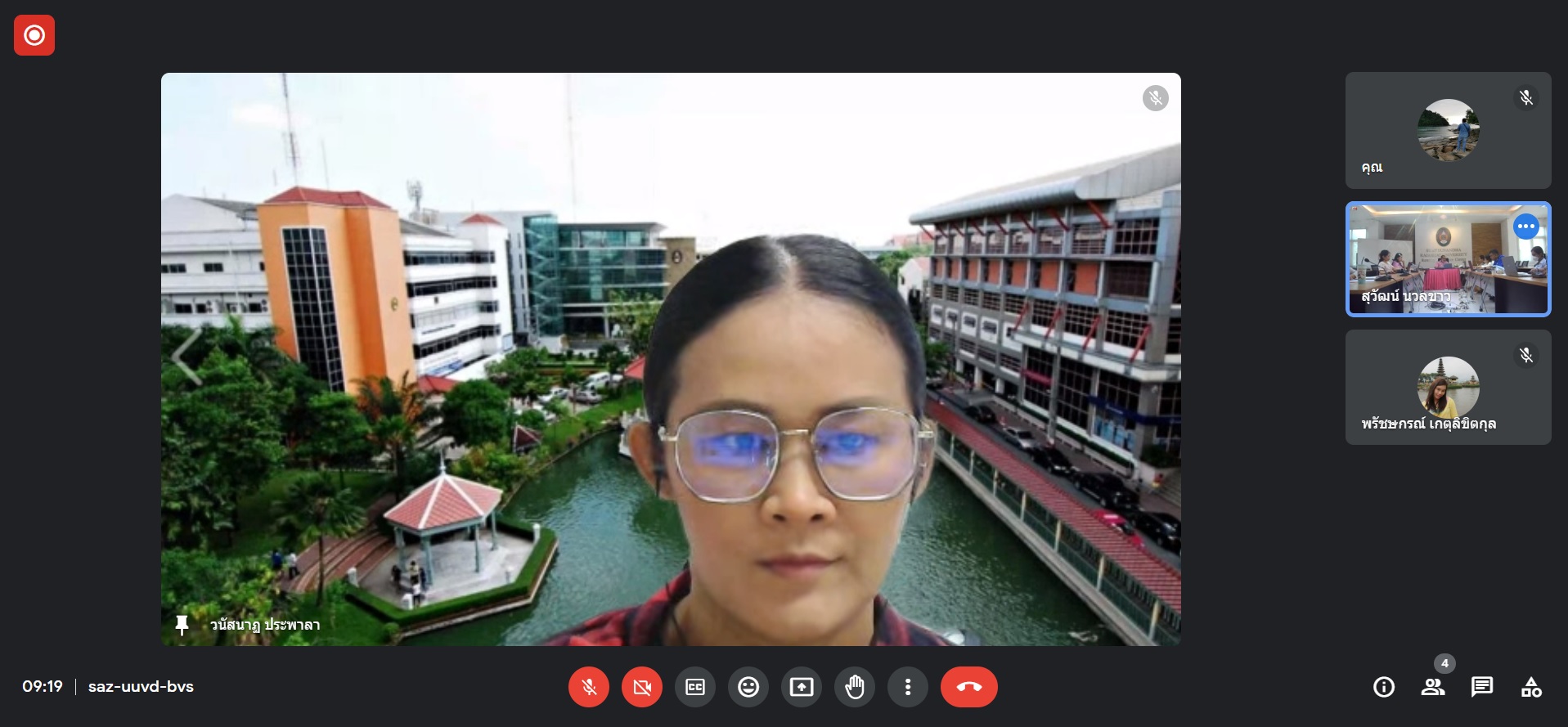This screenshot has height=727, width=1568.
Task: Open options on สุวัฒน์ นวลขาว tile
Action: (x=1526, y=227)
